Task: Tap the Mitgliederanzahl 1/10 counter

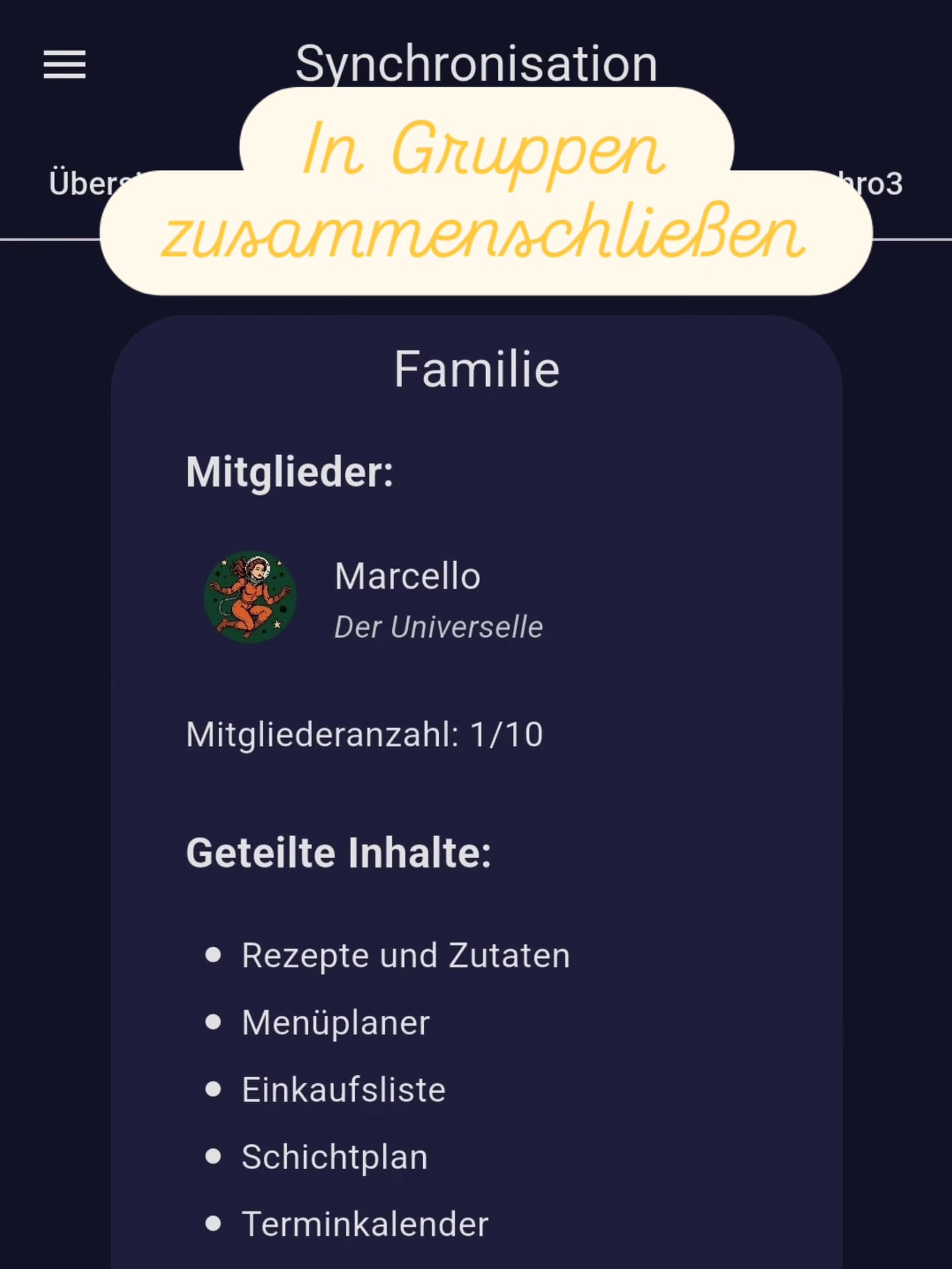Action: pyautogui.click(x=364, y=734)
